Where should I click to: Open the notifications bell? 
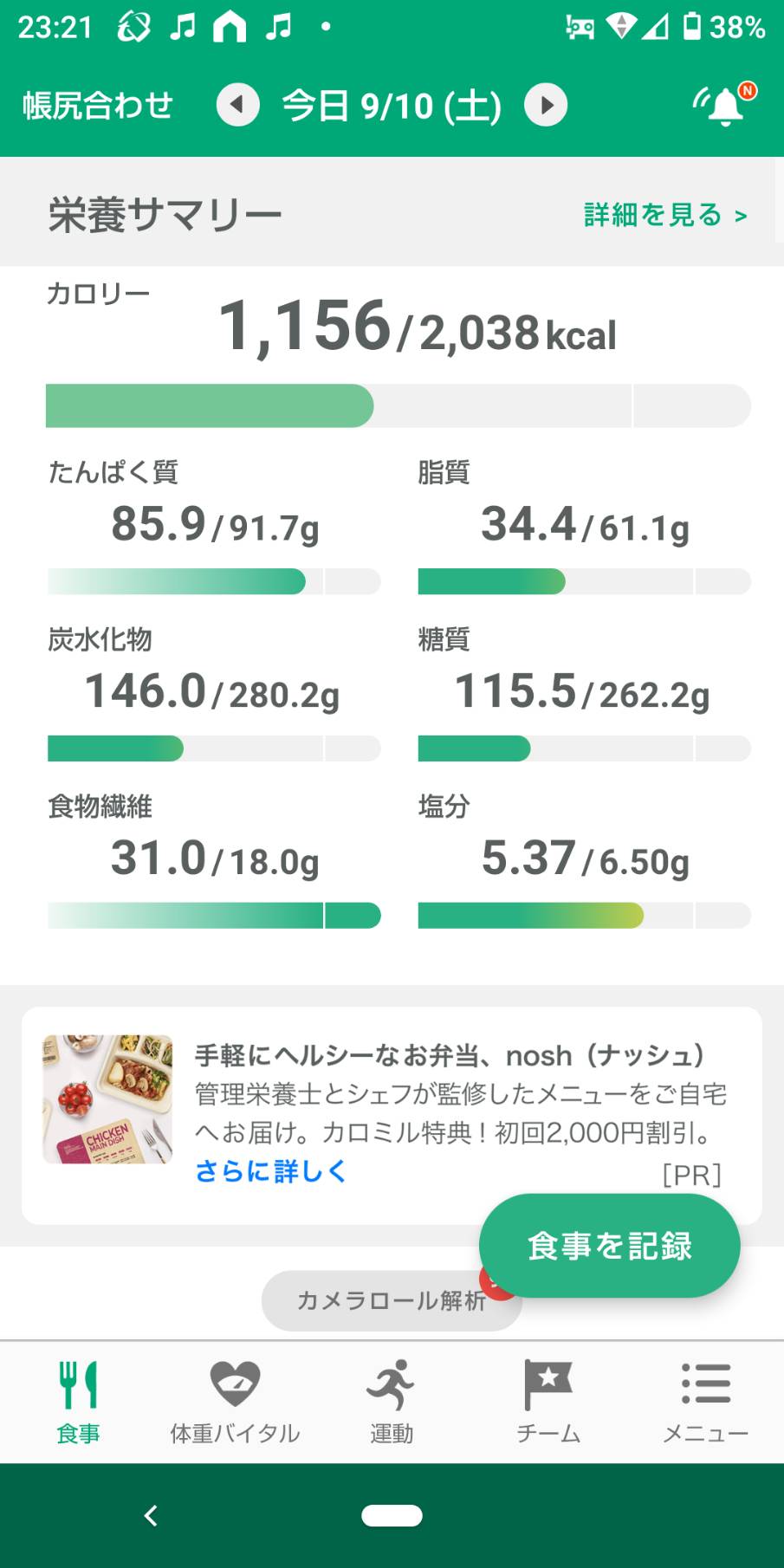[724, 105]
